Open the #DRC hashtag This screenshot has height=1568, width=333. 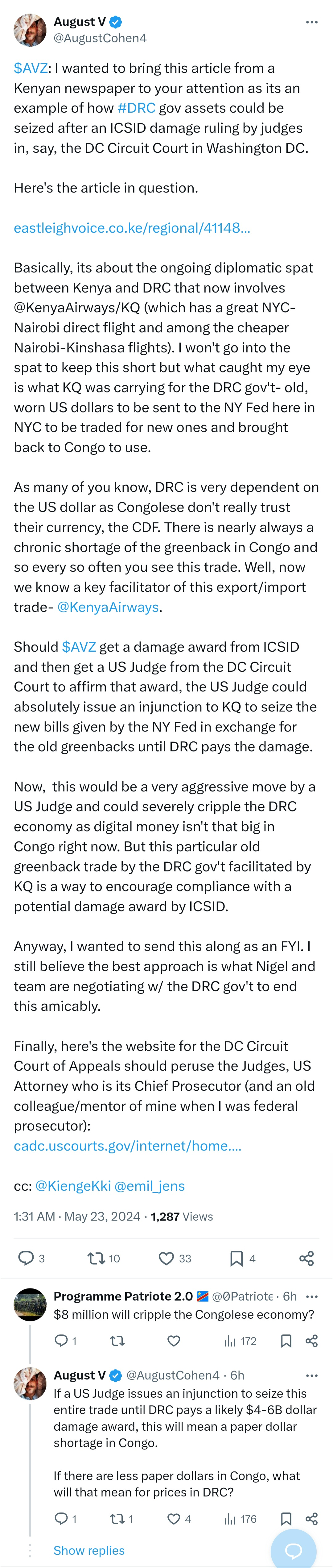[x=136, y=108]
